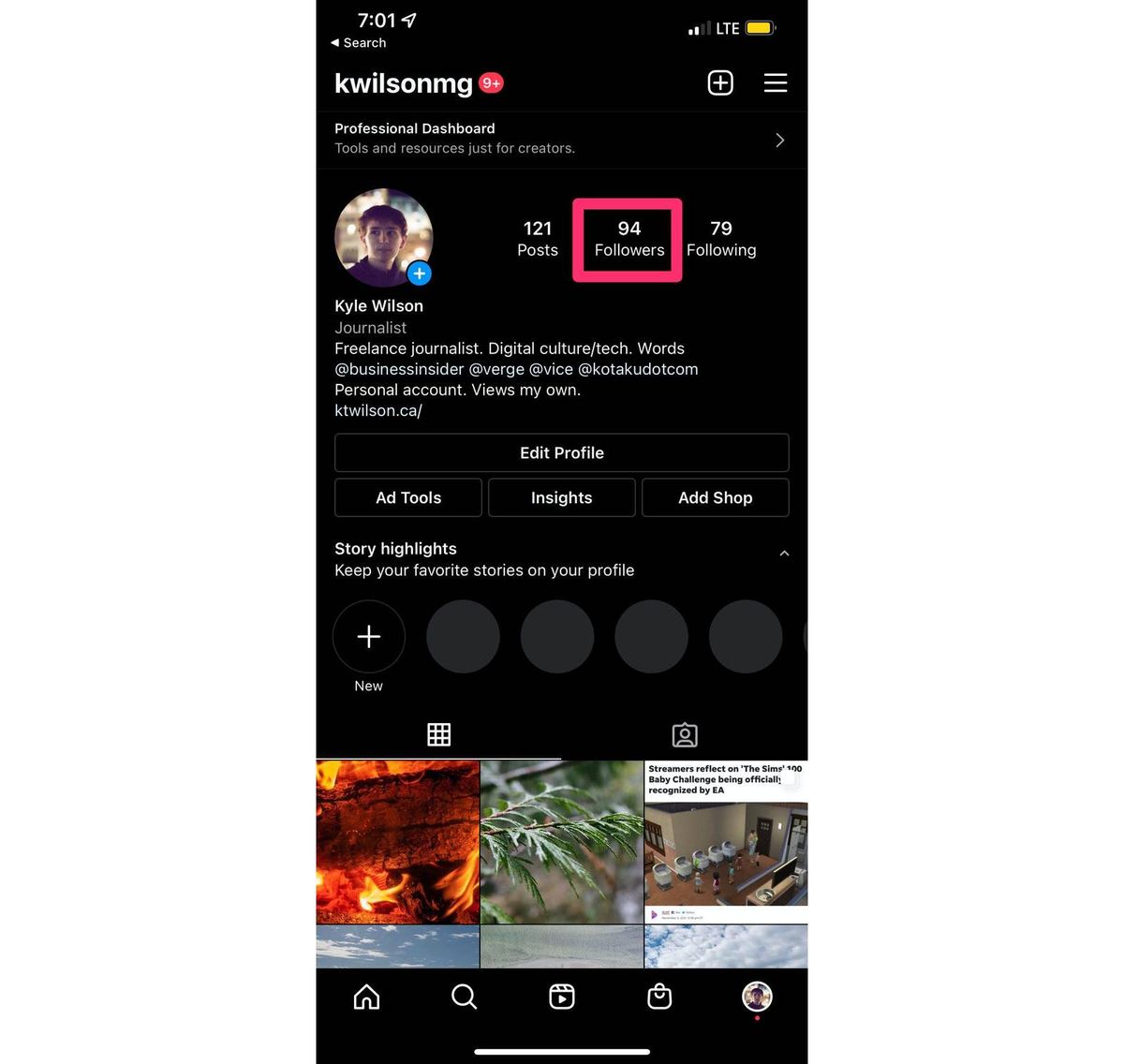Image resolution: width=1124 pixels, height=1064 pixels.
Task: View the 79 Following list
Action: click(721, 239)
